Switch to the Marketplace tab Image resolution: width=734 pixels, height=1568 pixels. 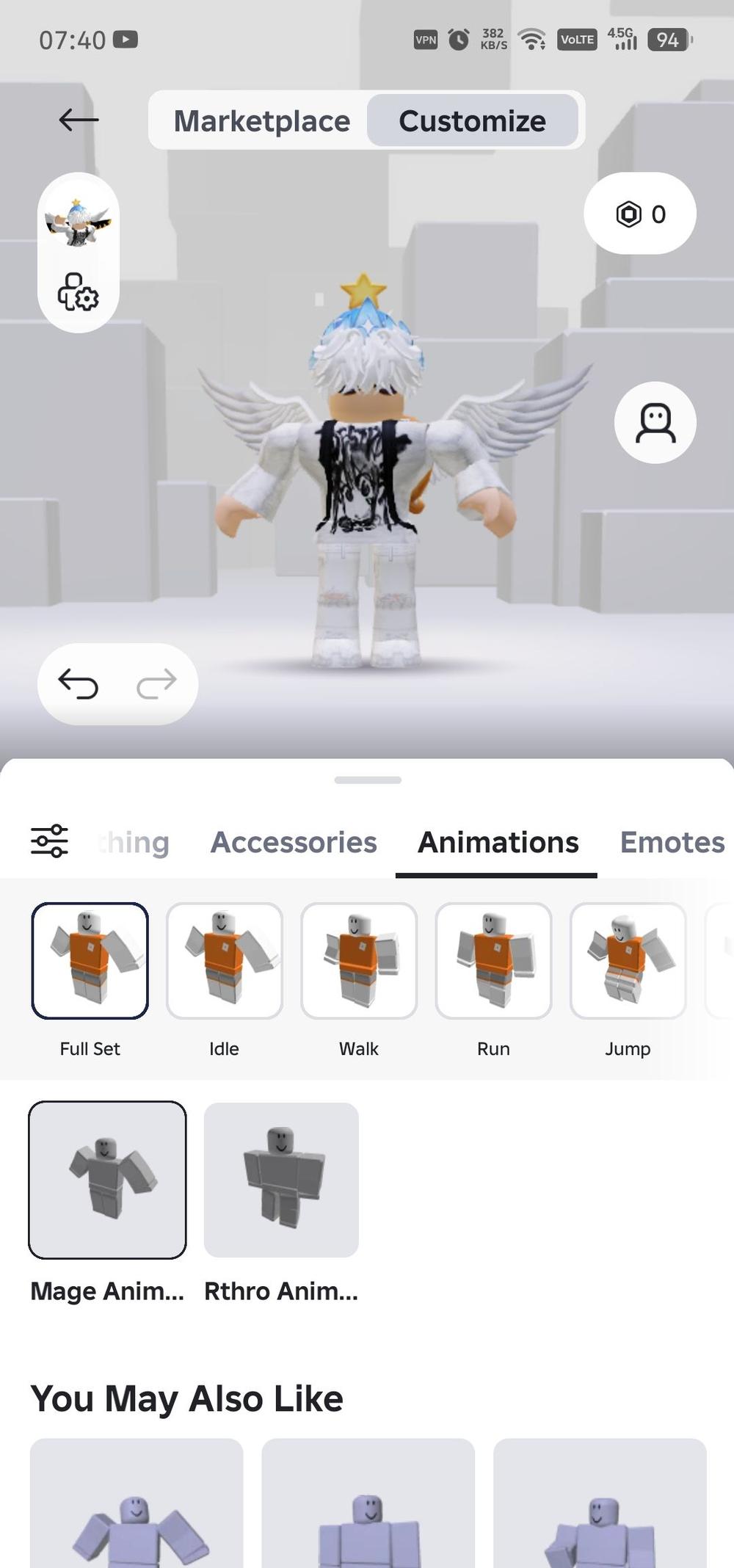[x=262, y=121]
